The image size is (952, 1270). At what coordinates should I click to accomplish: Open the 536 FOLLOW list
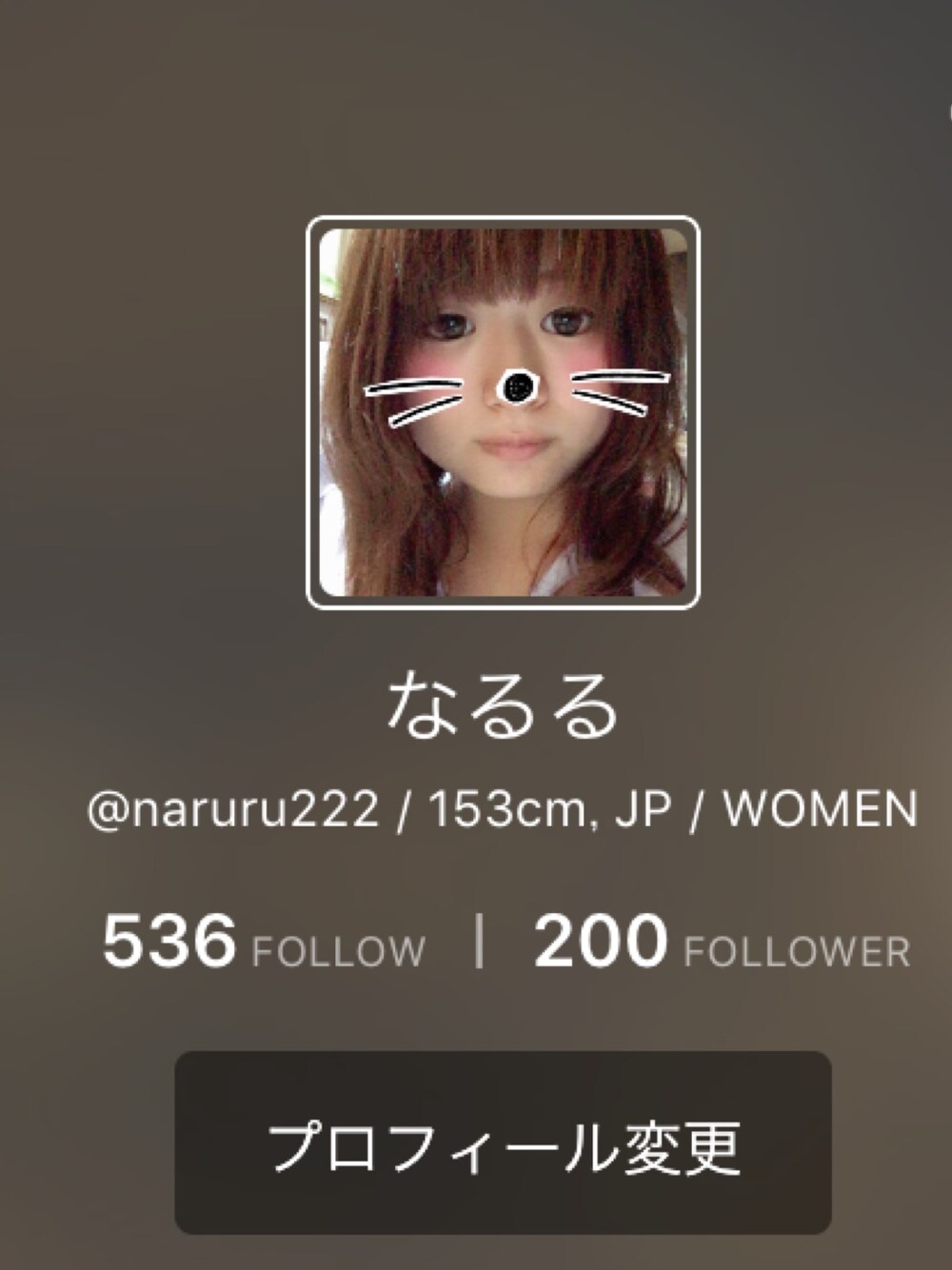[264, 943]
